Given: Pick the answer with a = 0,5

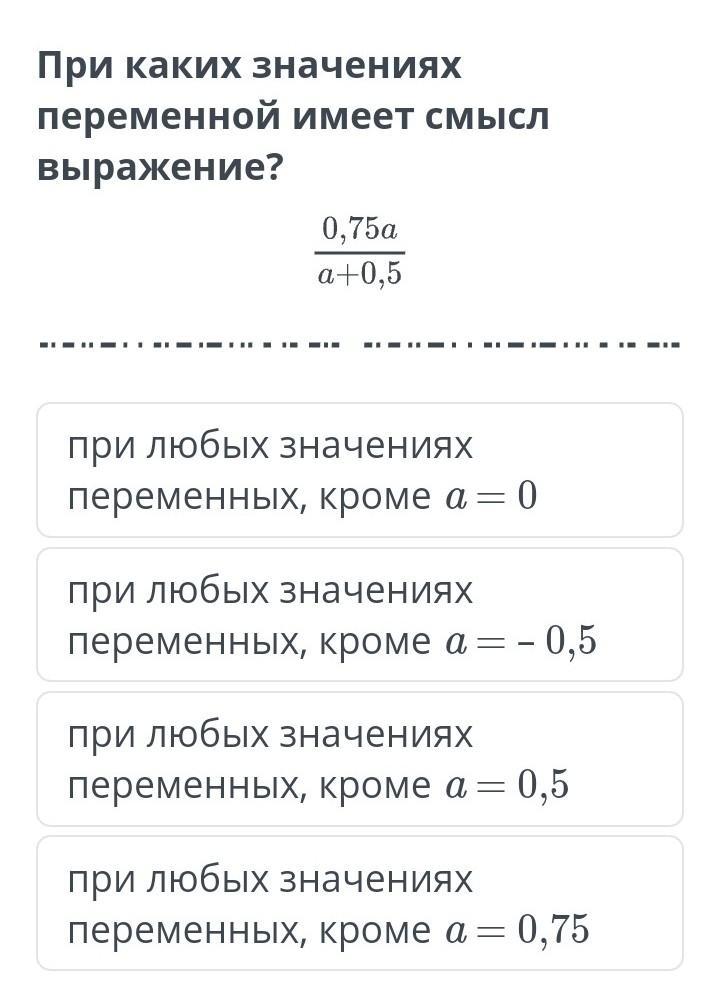Looking at the screenshot, I should point(360,758).
